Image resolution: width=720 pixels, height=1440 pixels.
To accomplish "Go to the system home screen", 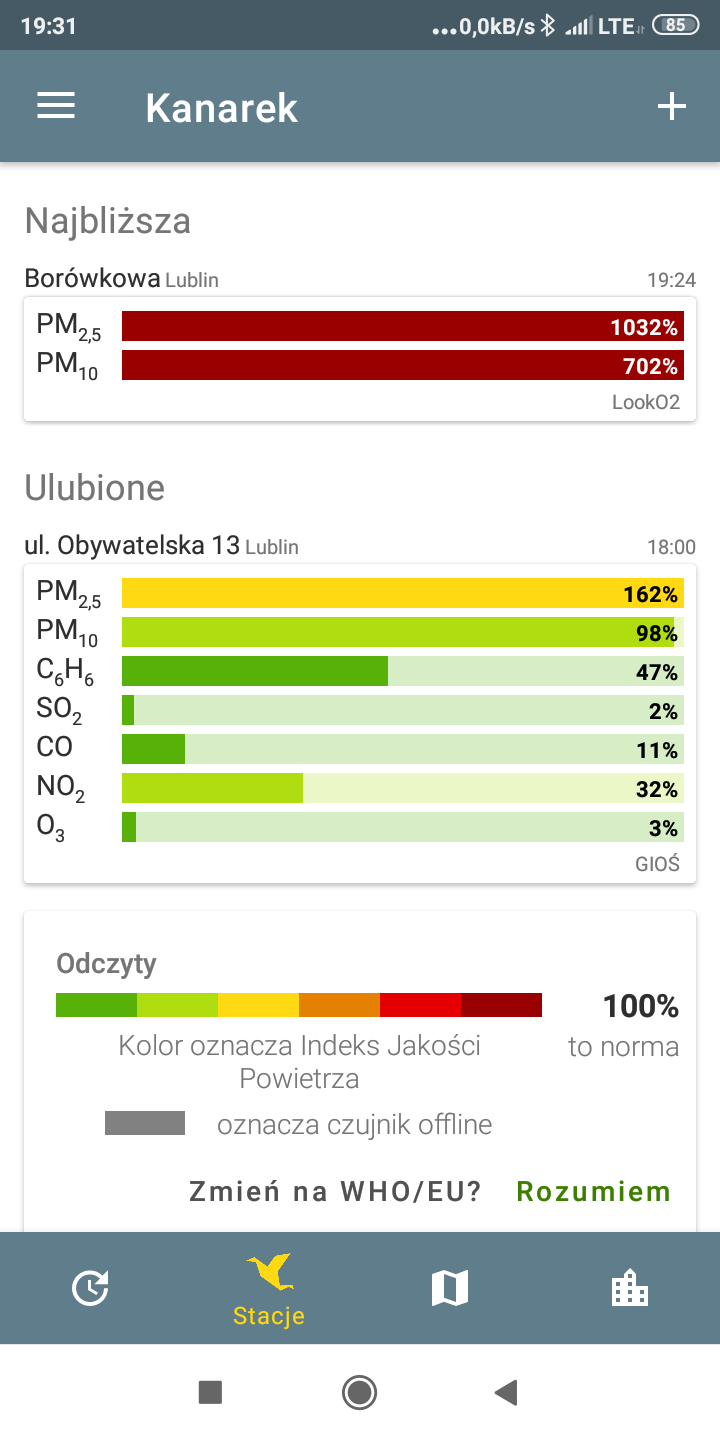I will [359, 1392].
